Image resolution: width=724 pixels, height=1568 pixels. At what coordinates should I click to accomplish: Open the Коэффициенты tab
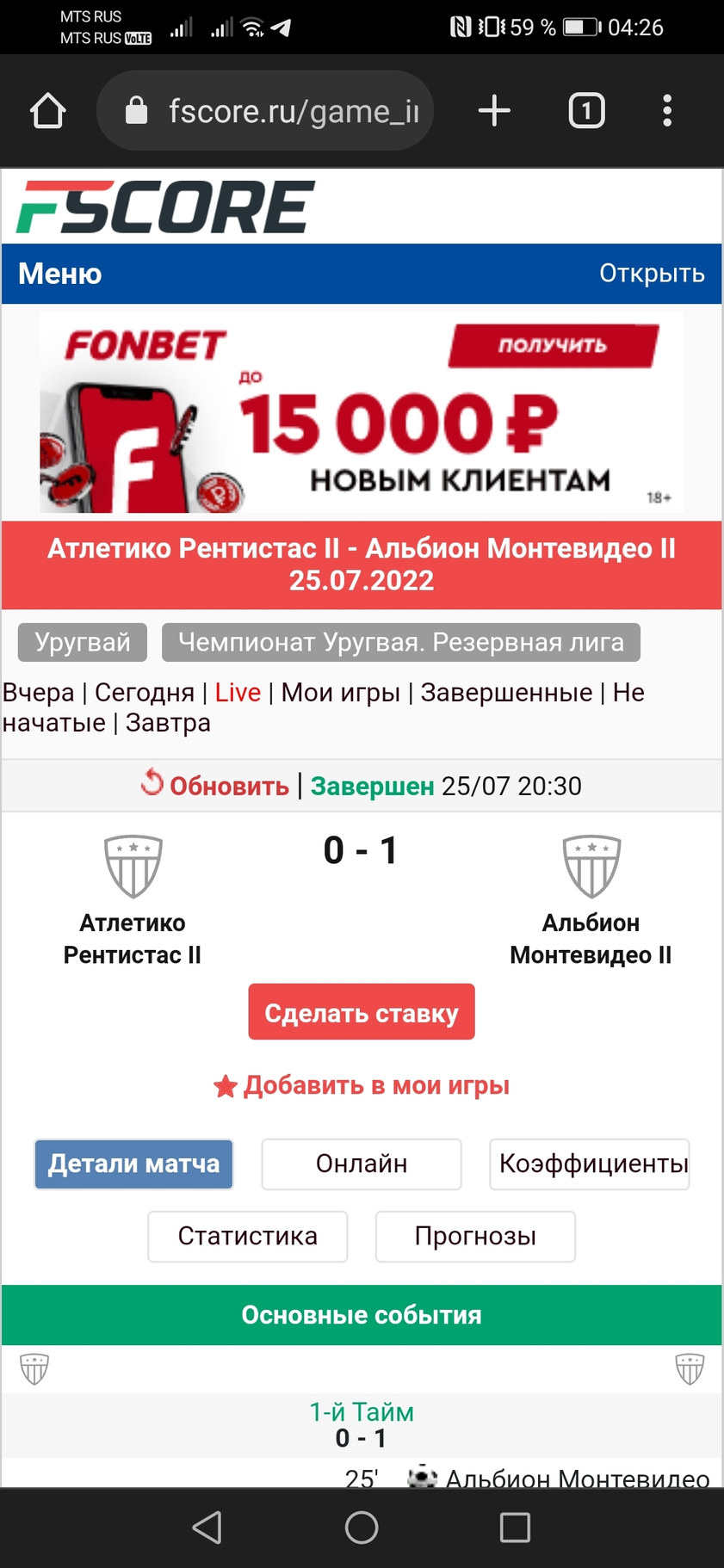(x=590, y=1164)
